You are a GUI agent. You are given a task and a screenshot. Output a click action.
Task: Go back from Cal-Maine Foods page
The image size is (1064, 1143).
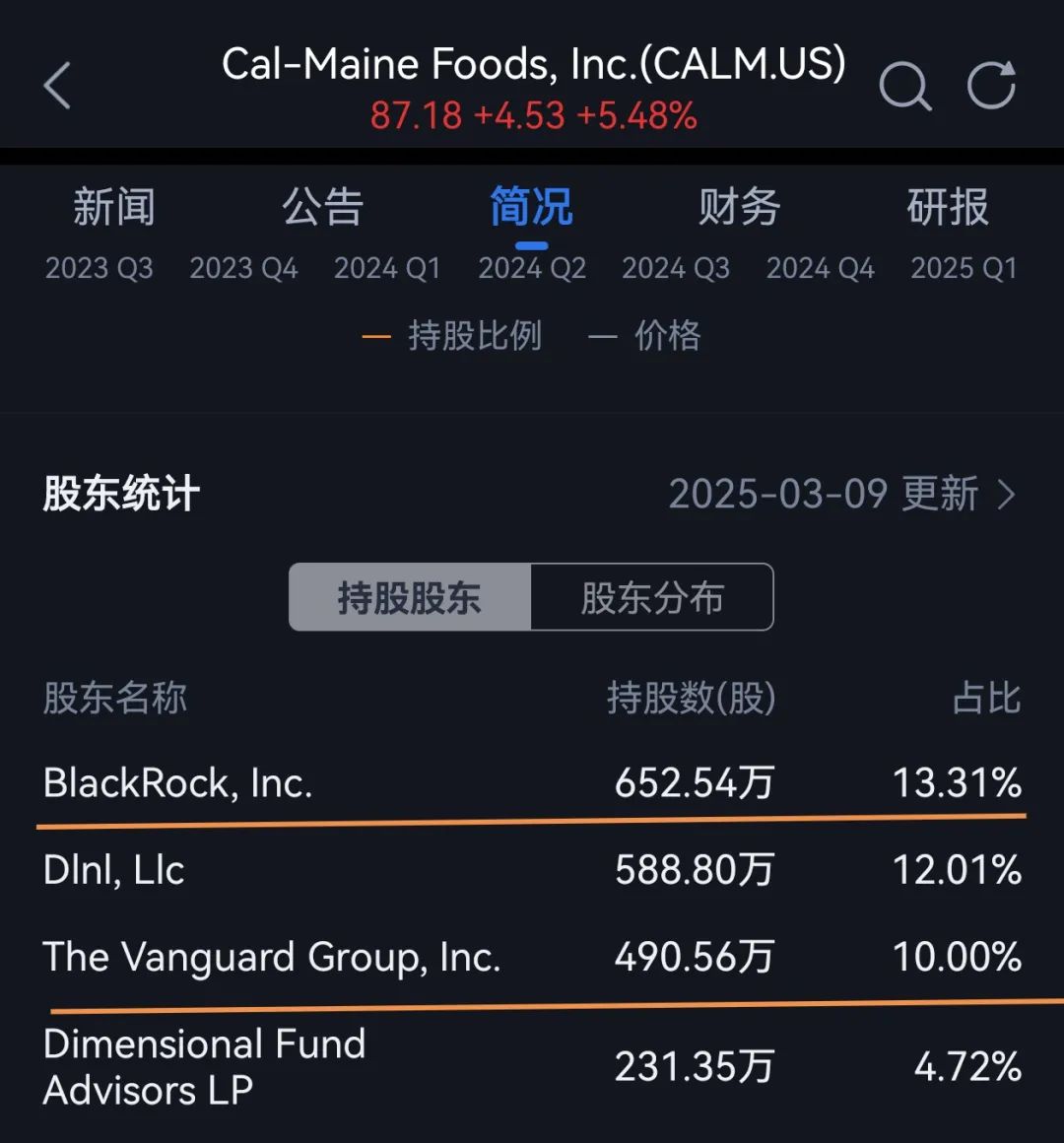pos(58,86)
